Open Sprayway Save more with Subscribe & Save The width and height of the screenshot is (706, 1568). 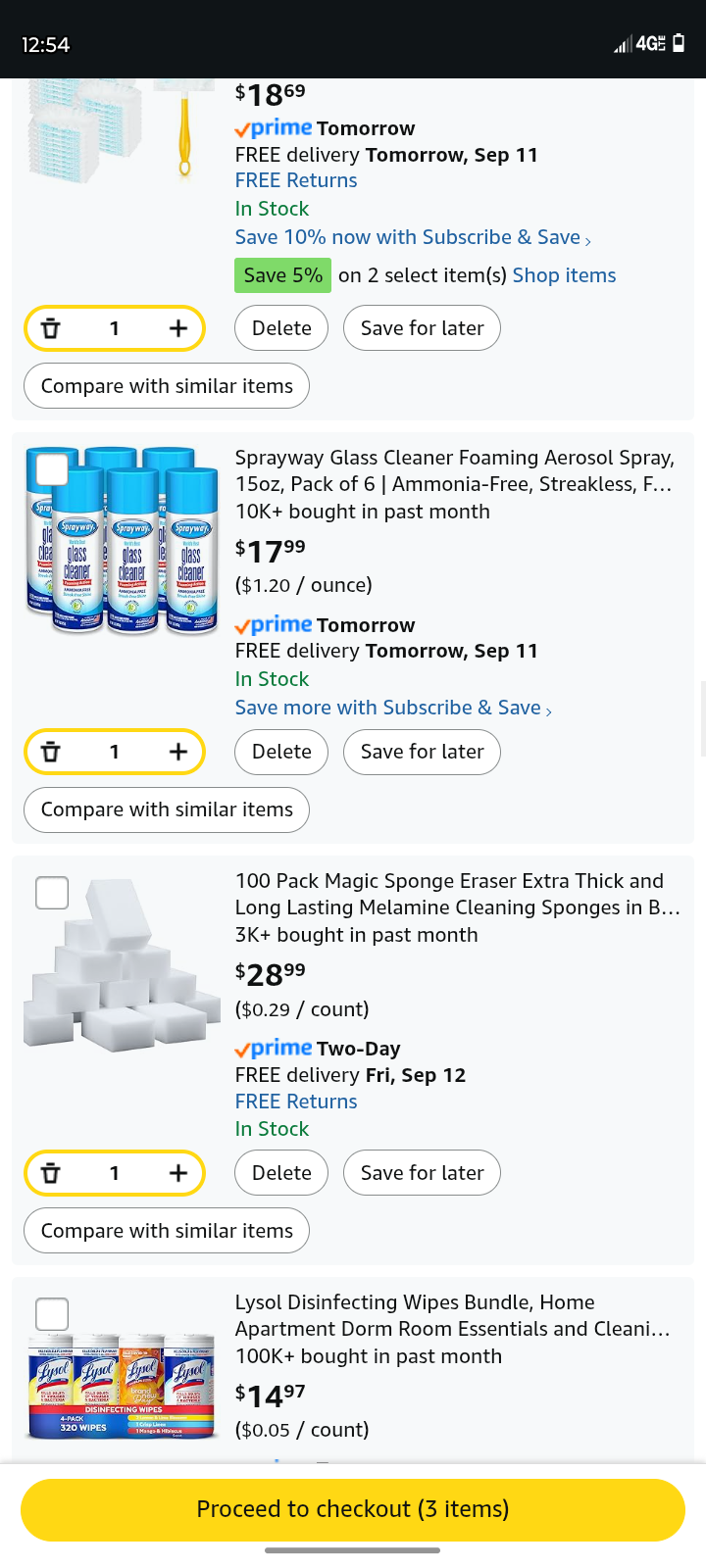(x=393, y=708)
